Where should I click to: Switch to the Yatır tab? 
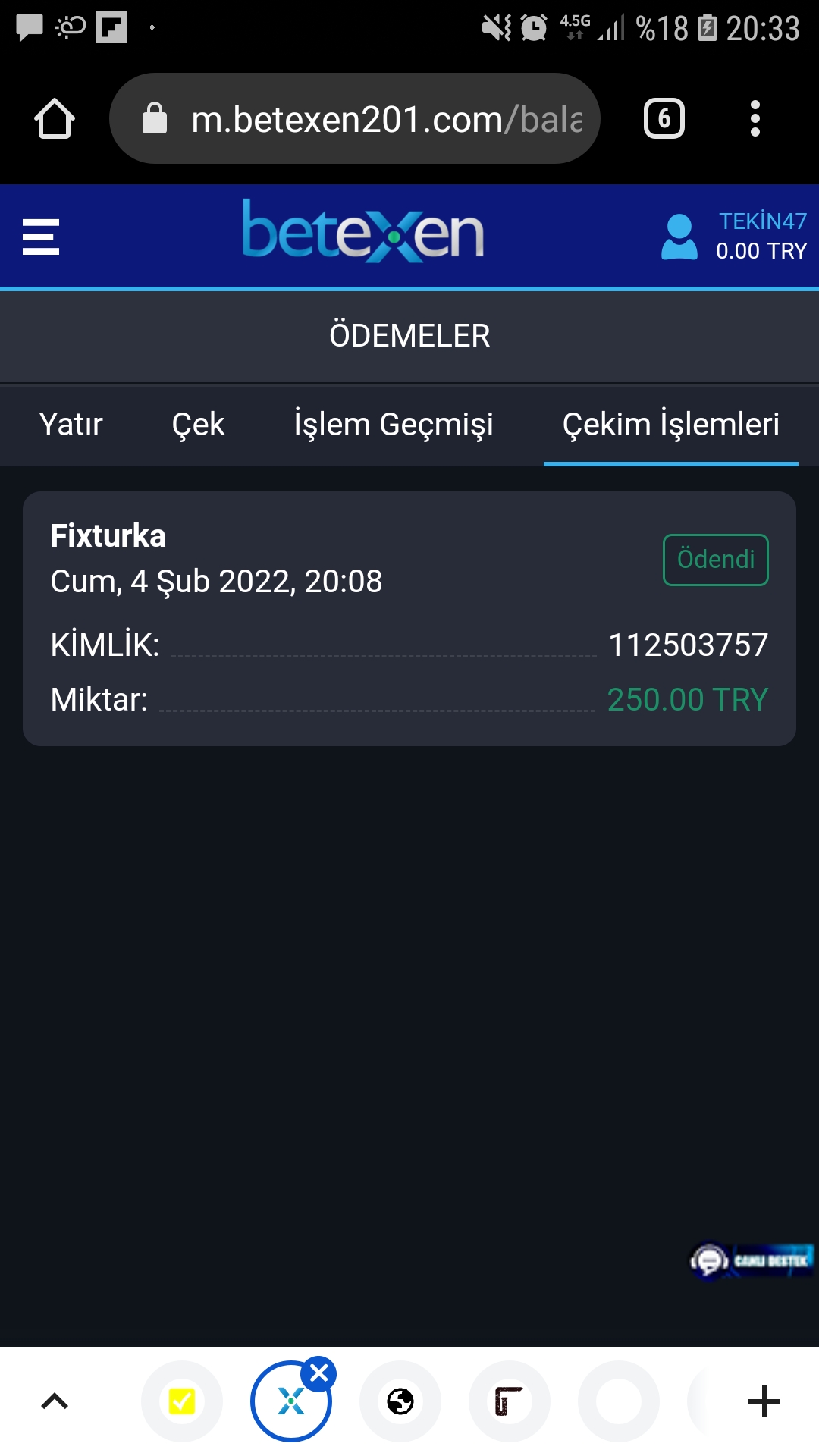(71, 425)
